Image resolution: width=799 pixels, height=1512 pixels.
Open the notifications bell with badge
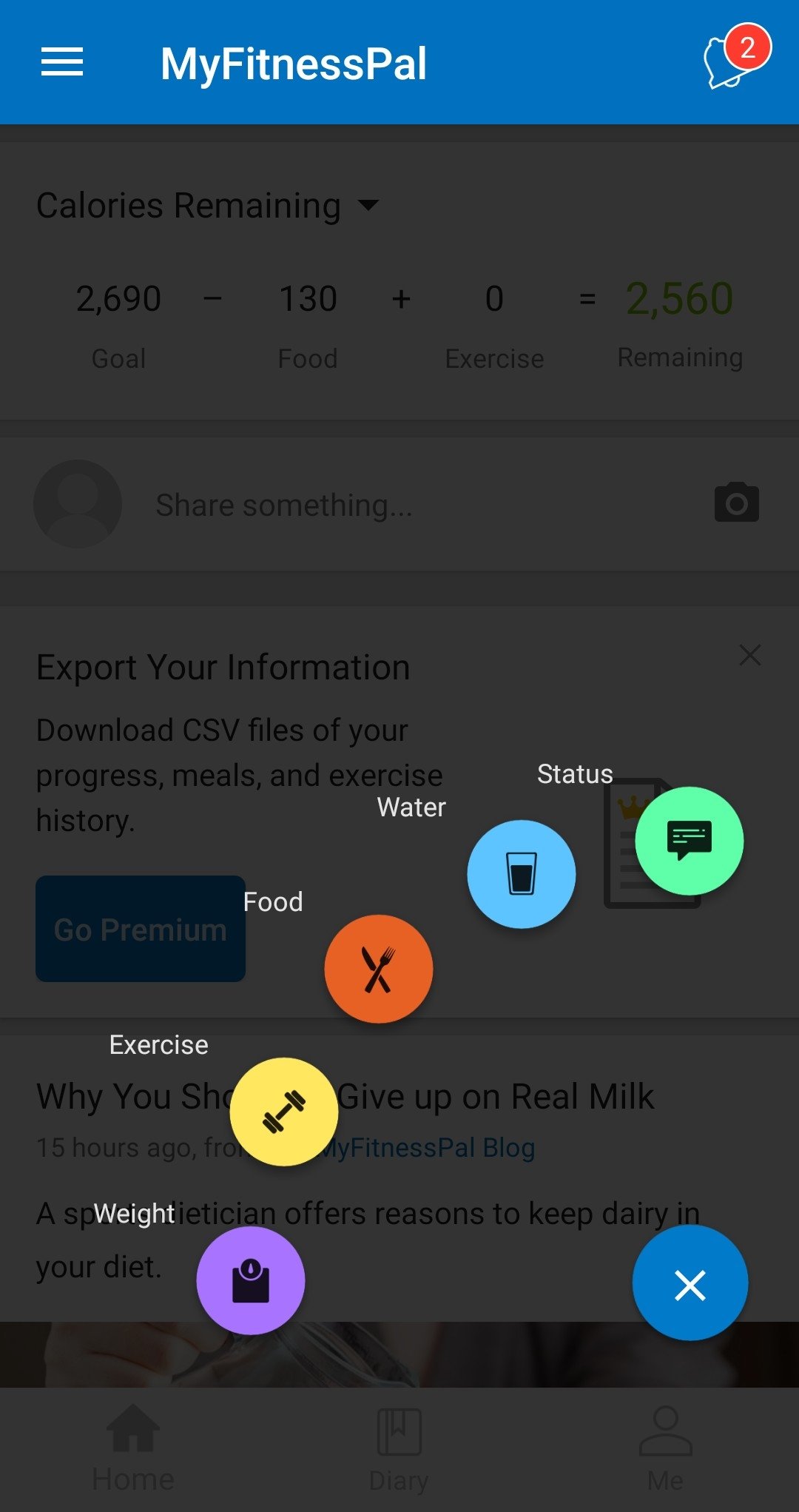(x=732, y=61)
